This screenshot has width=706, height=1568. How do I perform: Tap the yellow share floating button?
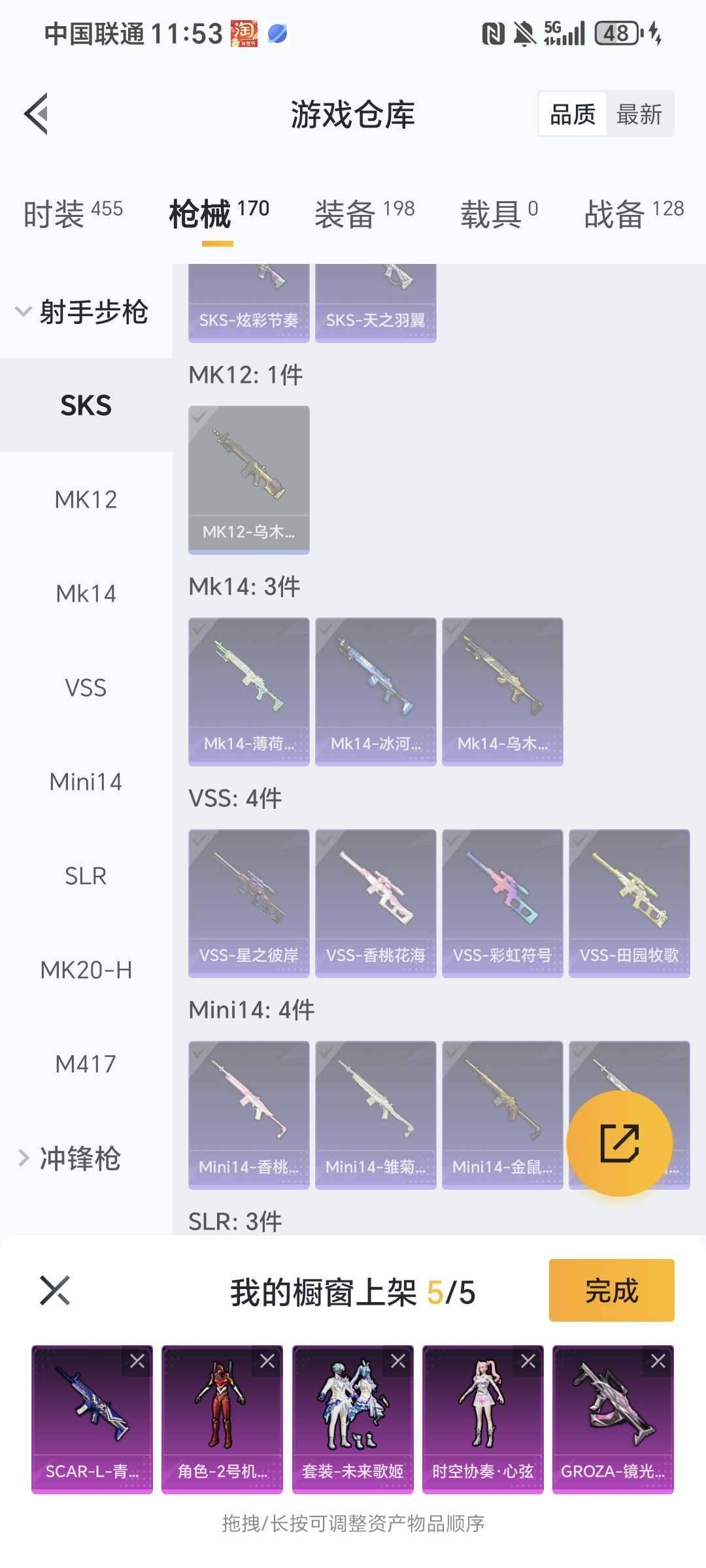coord(619,1143)
